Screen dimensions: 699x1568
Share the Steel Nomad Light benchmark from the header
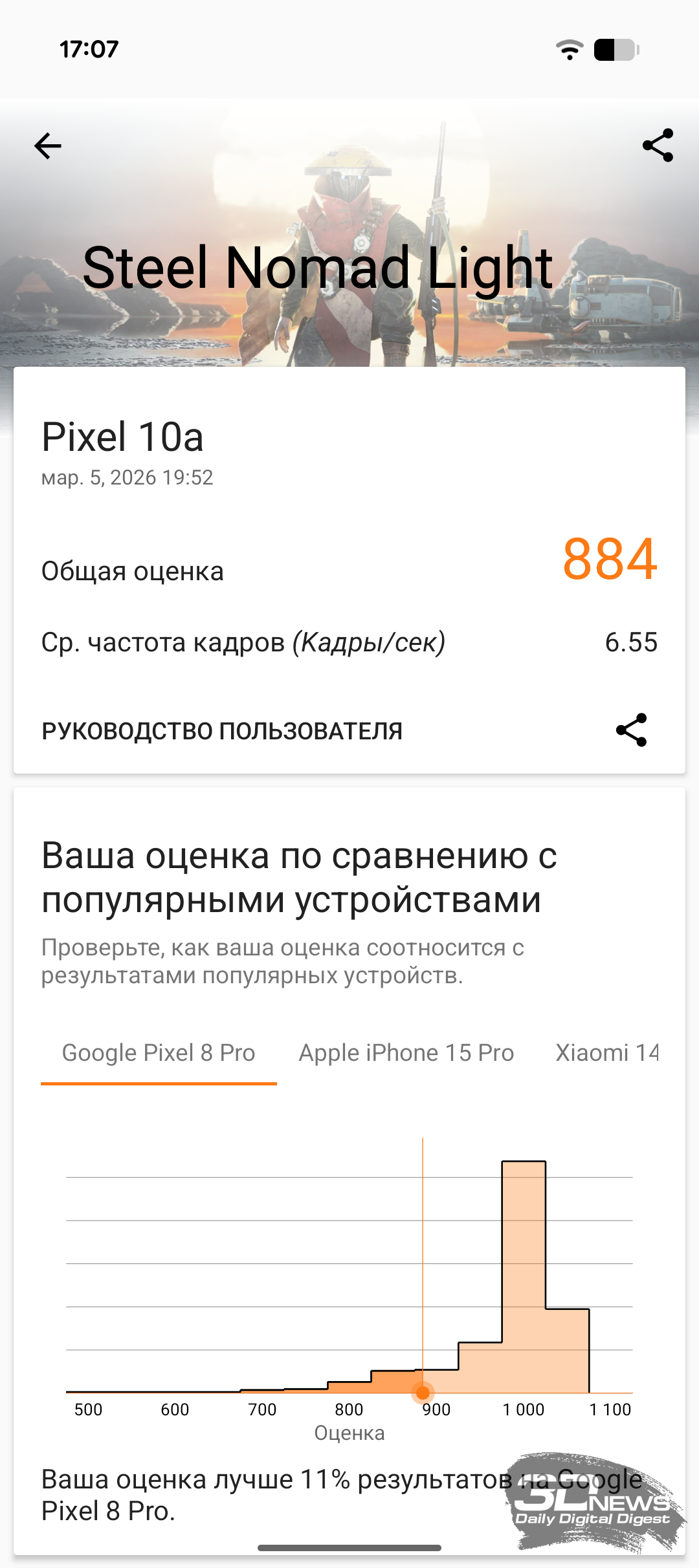point(658,146)
